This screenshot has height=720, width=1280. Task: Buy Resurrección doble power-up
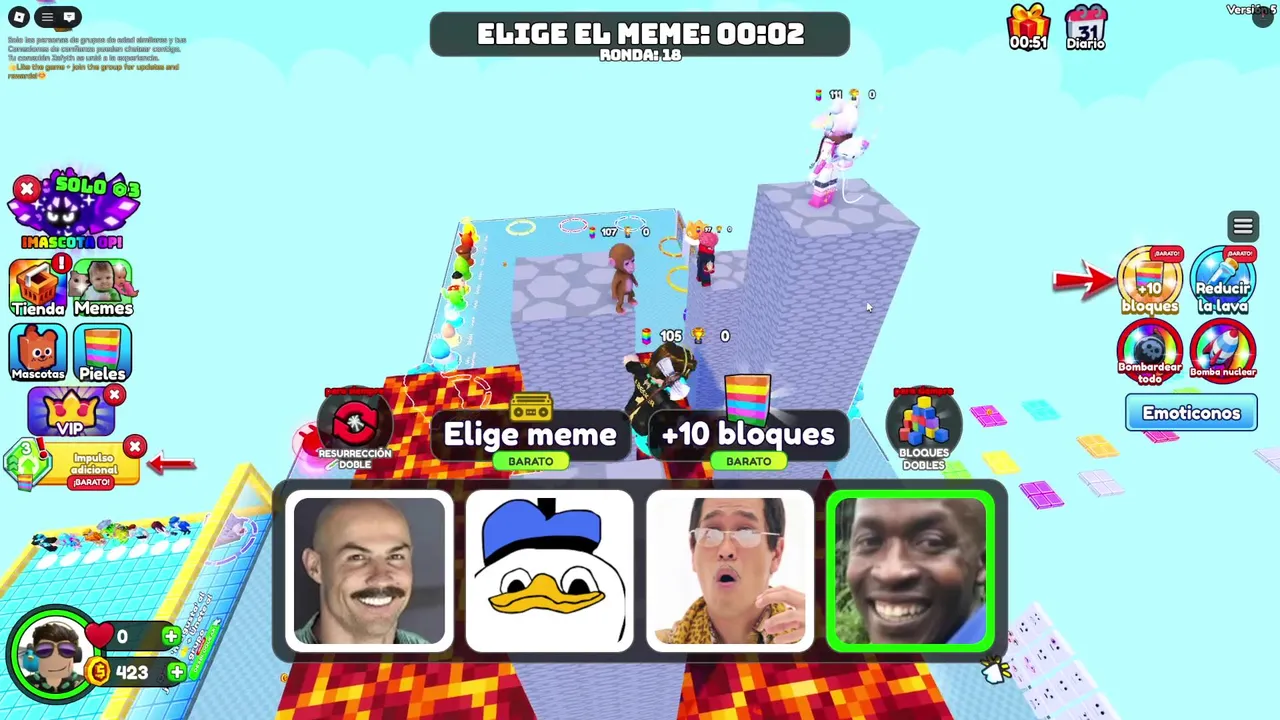[x=354, y=430]
